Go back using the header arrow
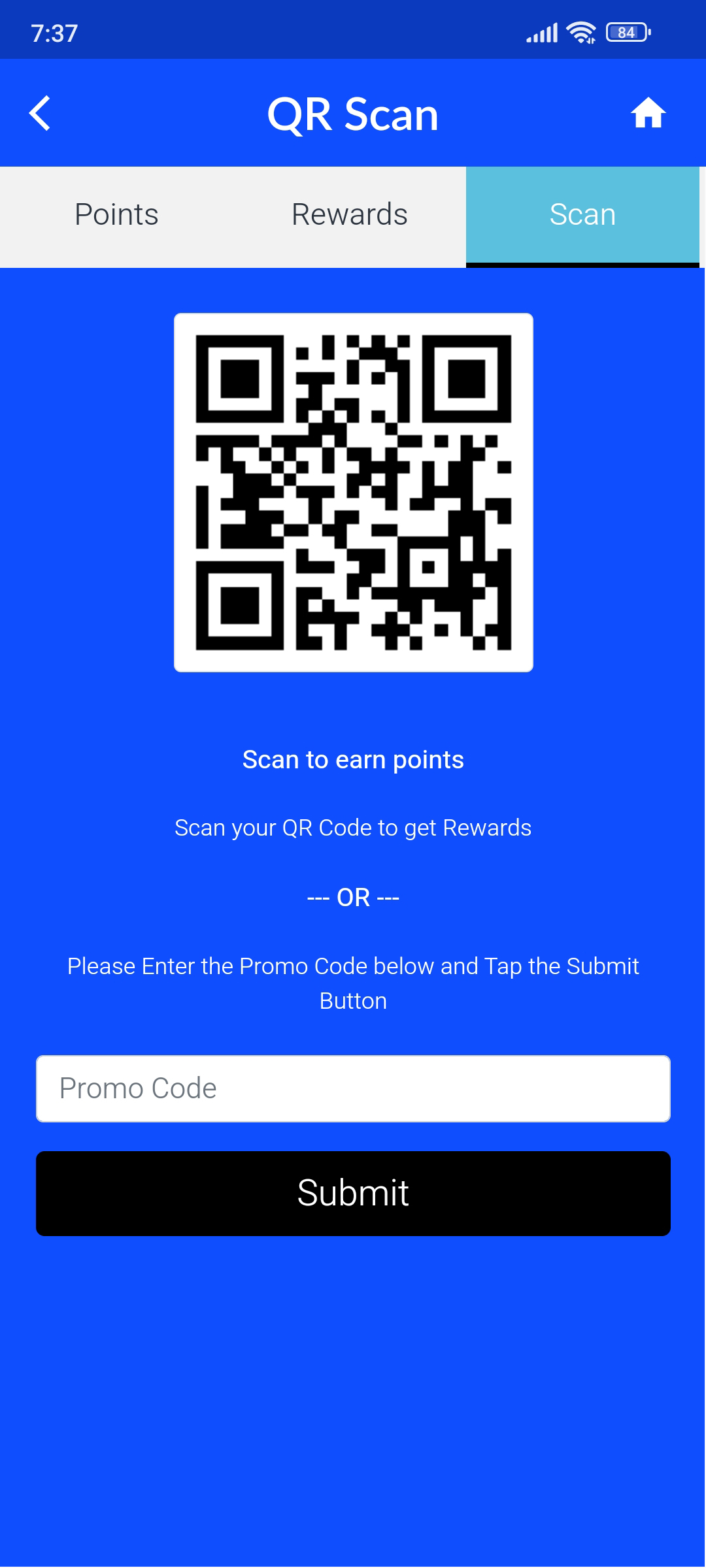 [x=41, y=114]
